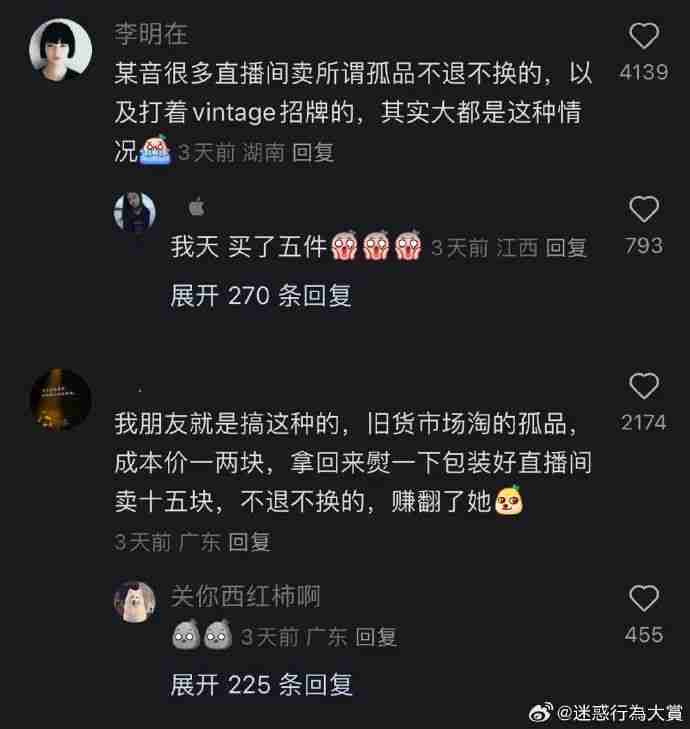Reply to the '我朋友就是搞这种的' comment
This screenshot has width=690, height=729.
(250, 542)
